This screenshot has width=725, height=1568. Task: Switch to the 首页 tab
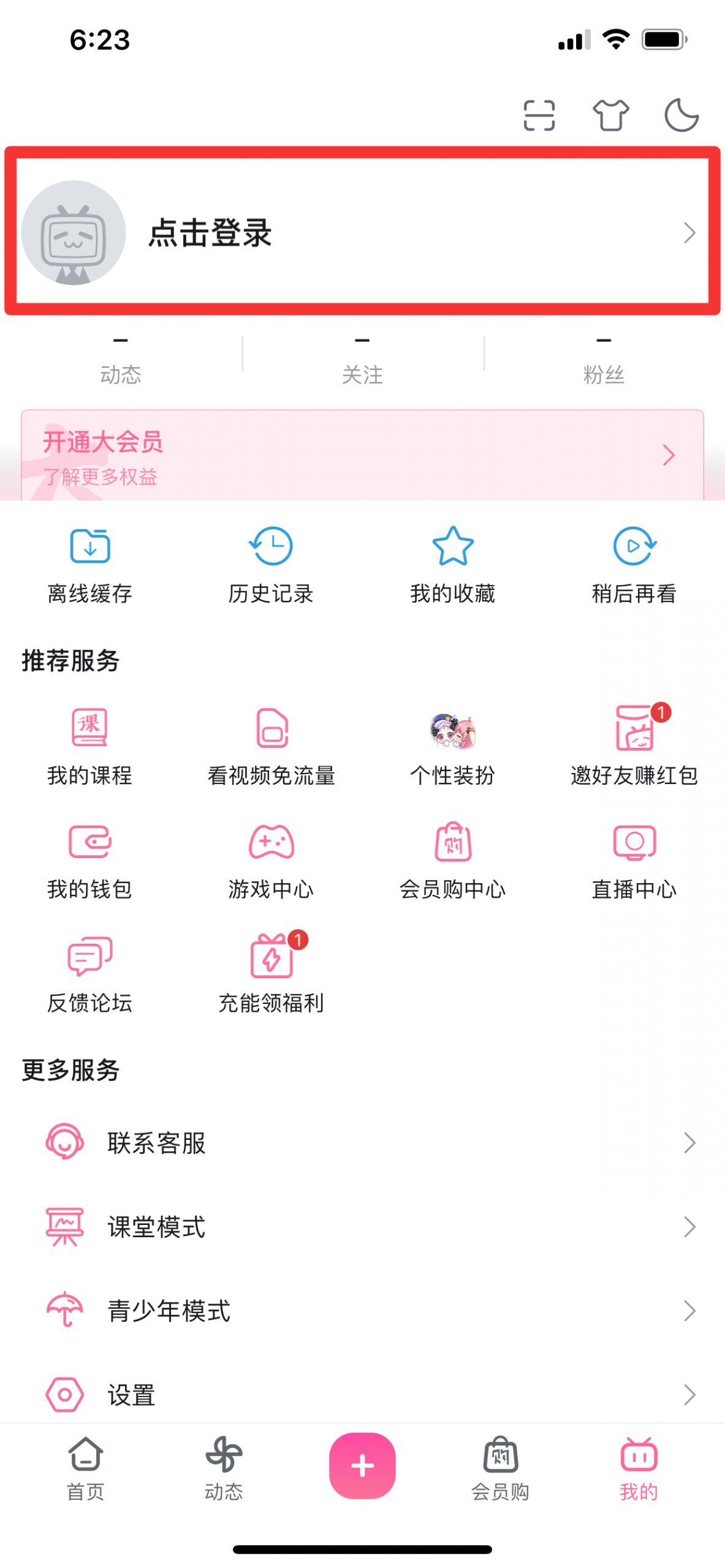tap(85, 1468)
